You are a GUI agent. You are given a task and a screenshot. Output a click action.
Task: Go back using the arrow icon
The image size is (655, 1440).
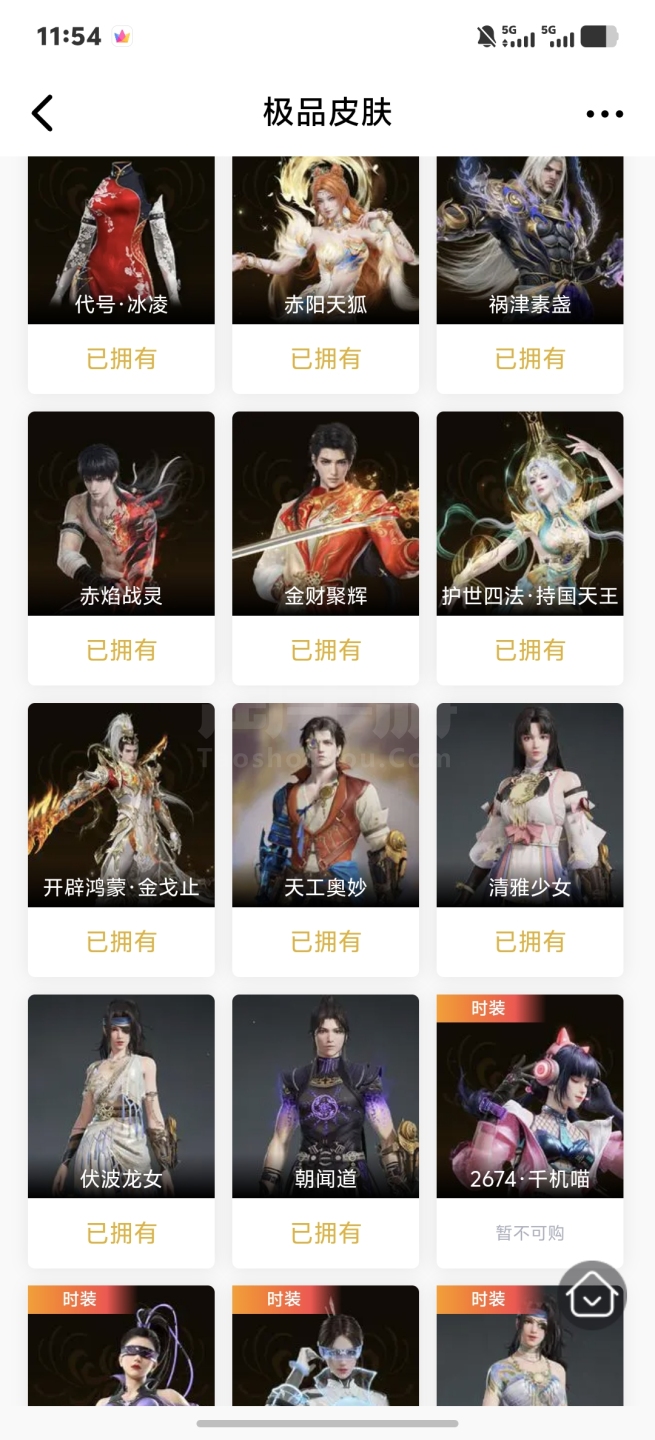42,113
